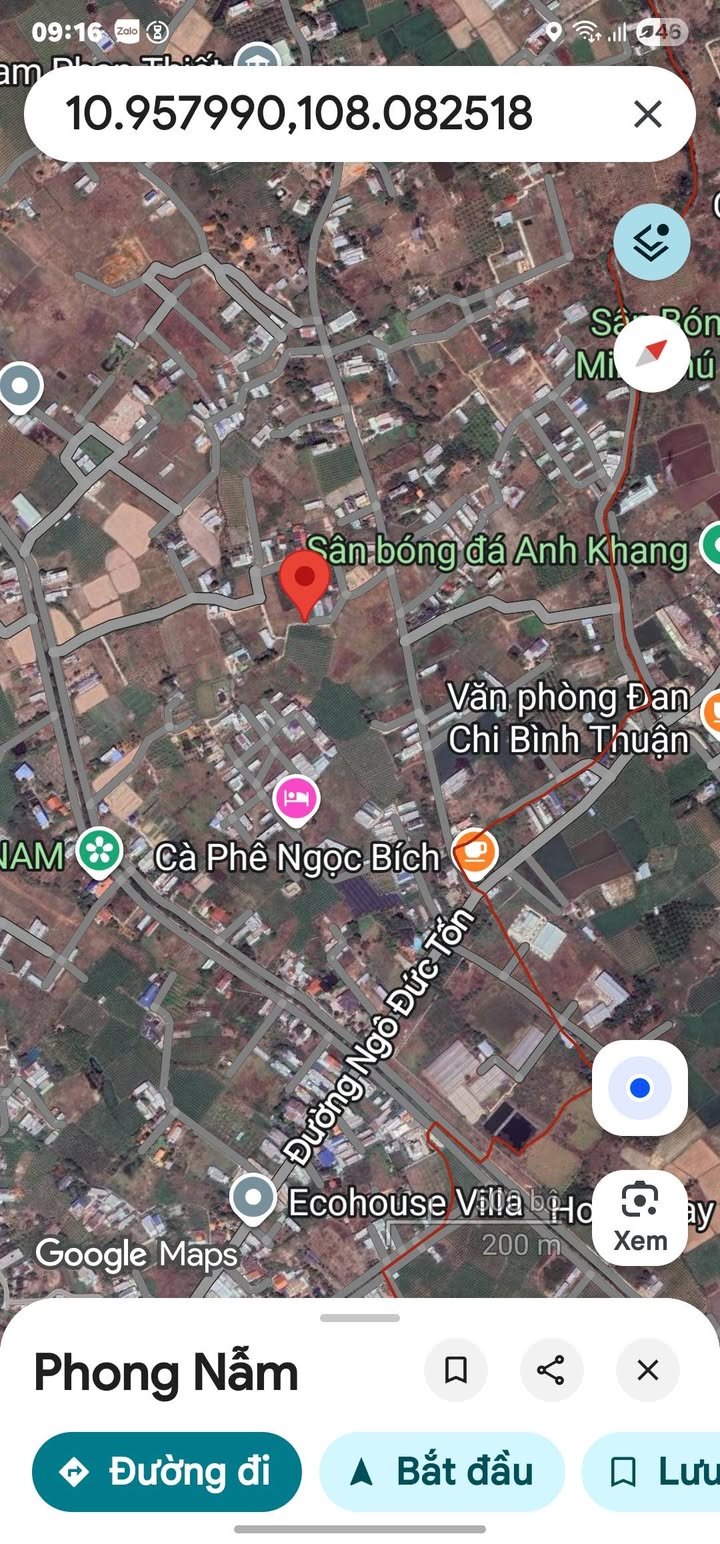This screenshot has height=1544, width=720.
Task: Open the Xem lens view button
Action: (x=640, y=1218)
